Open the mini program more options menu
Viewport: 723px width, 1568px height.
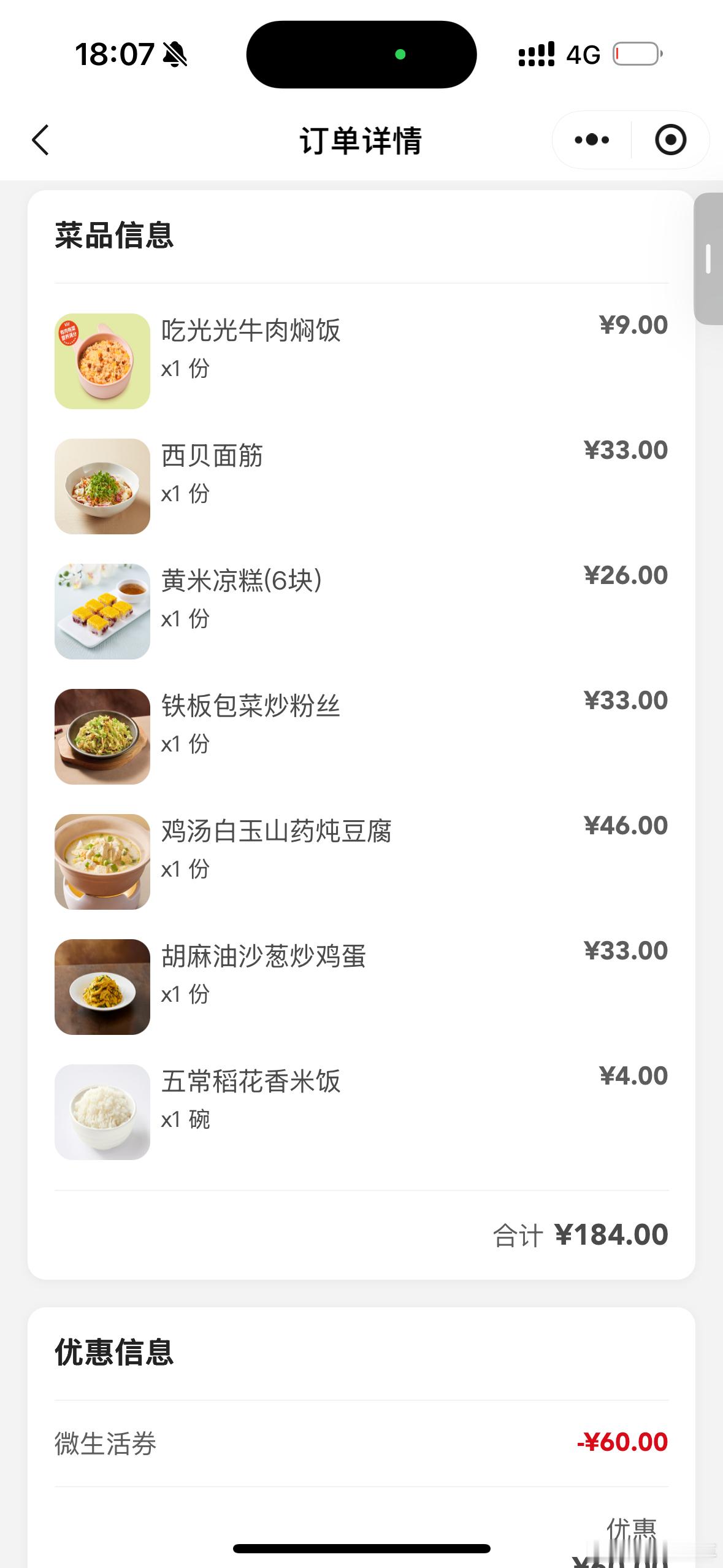(x=592, y=140)
